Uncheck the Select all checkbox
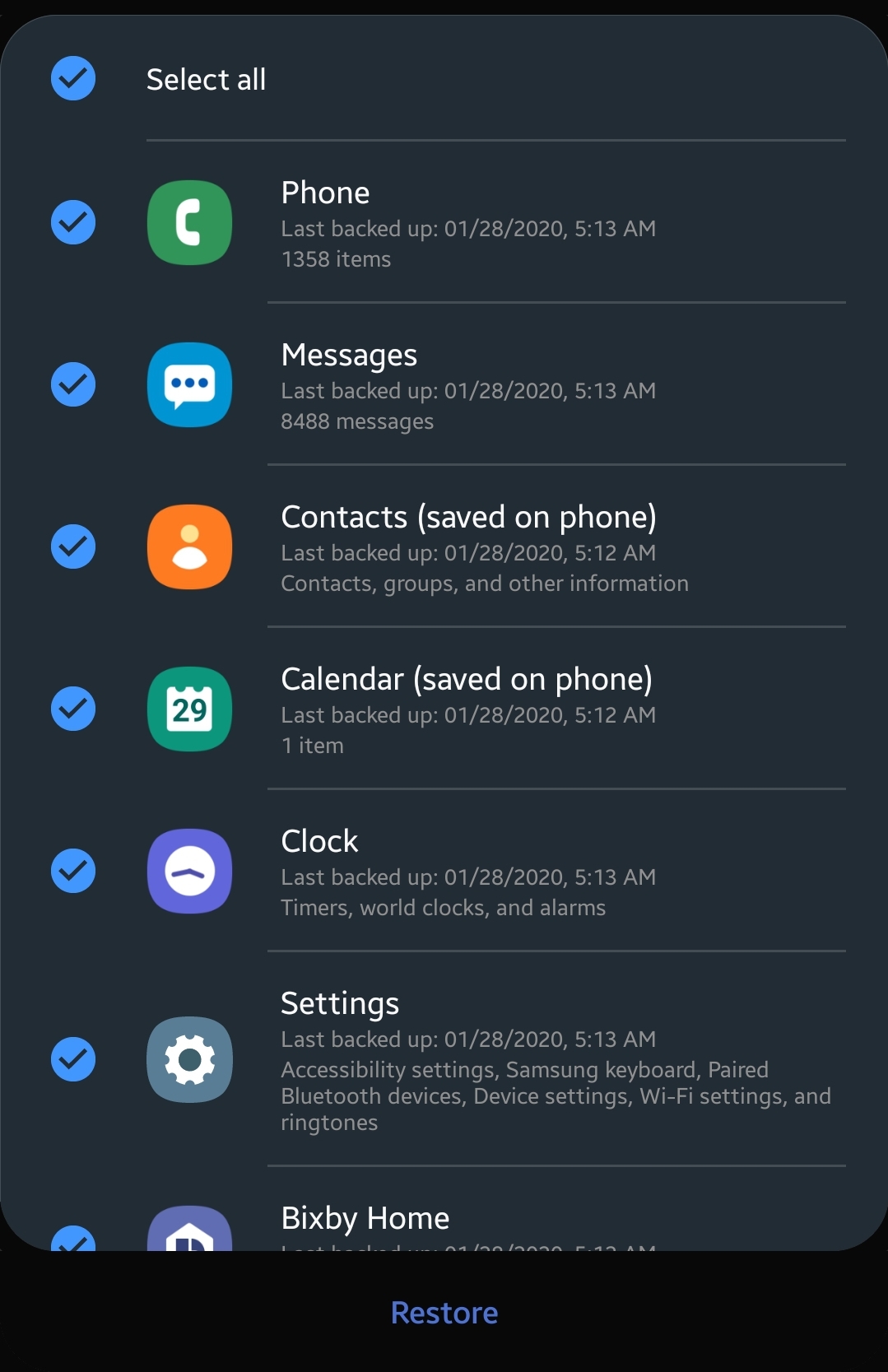The image size is (888, 1372). point(73,79)
